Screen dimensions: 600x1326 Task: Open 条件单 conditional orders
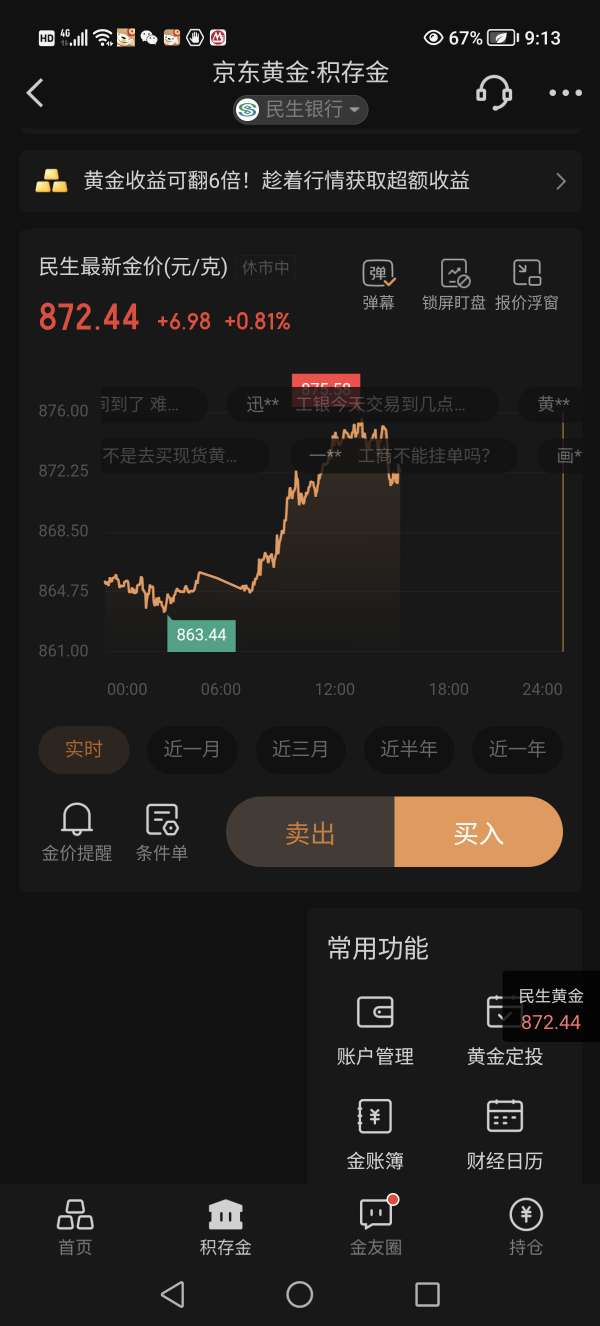click(162, 832)
